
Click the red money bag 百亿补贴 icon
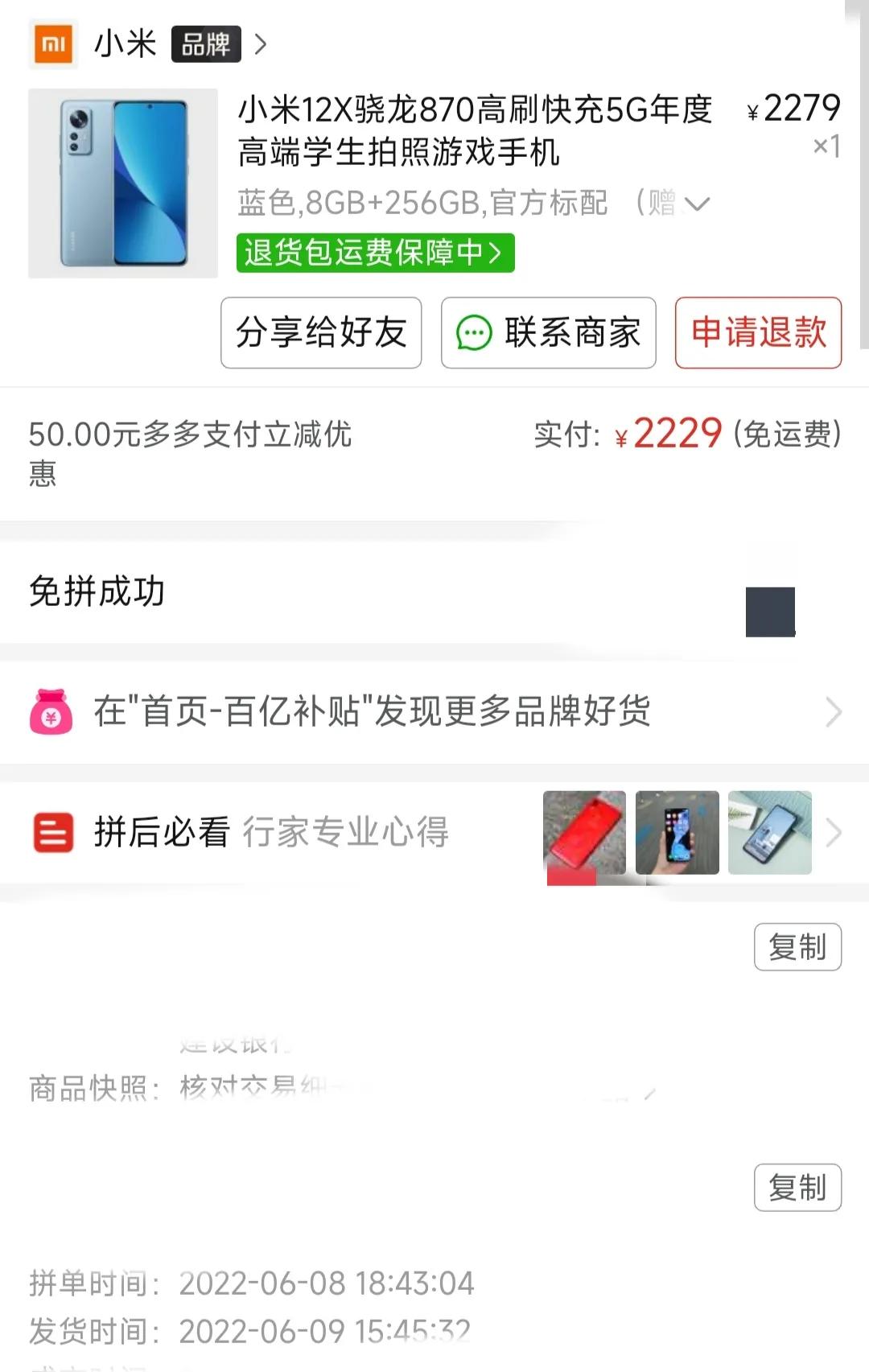click(51, 713)
